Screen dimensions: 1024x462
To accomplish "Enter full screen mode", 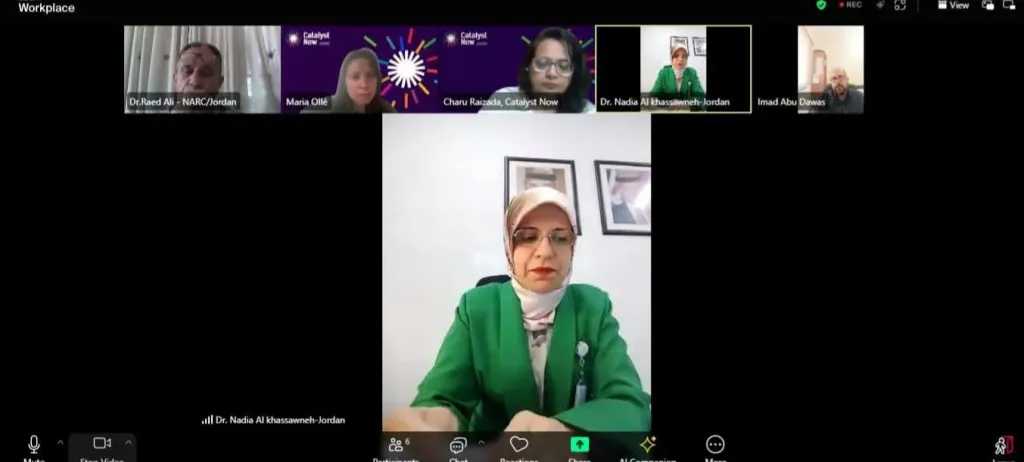I will tap(900, 5).
